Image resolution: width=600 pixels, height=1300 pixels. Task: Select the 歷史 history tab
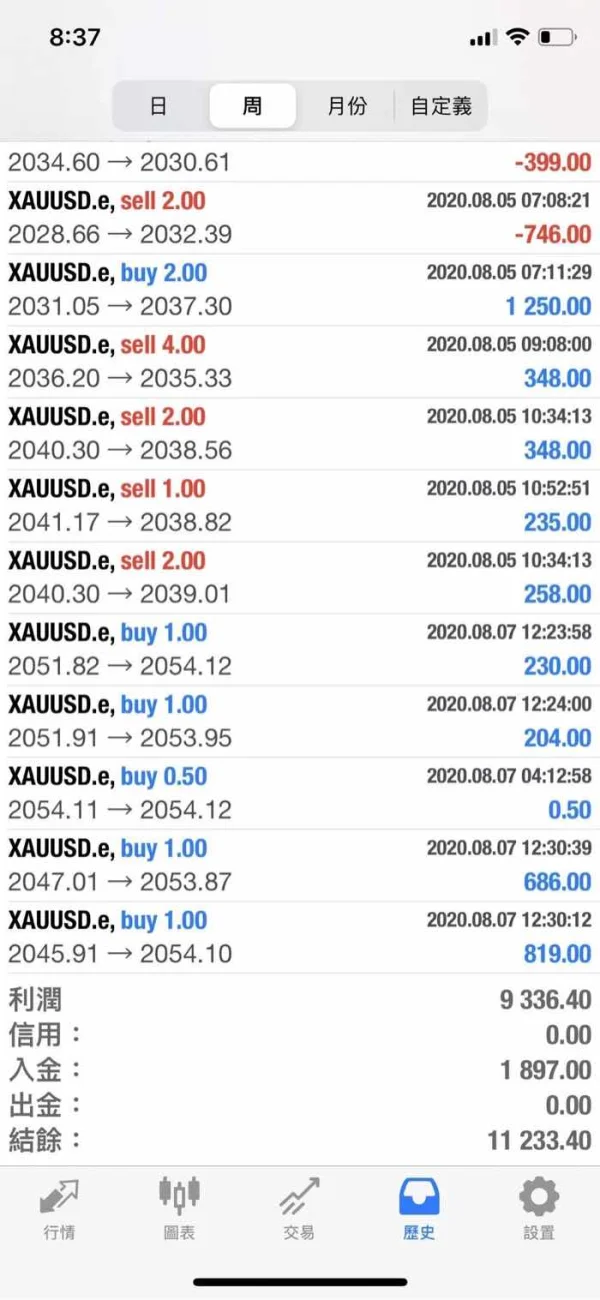(419, 1209)
